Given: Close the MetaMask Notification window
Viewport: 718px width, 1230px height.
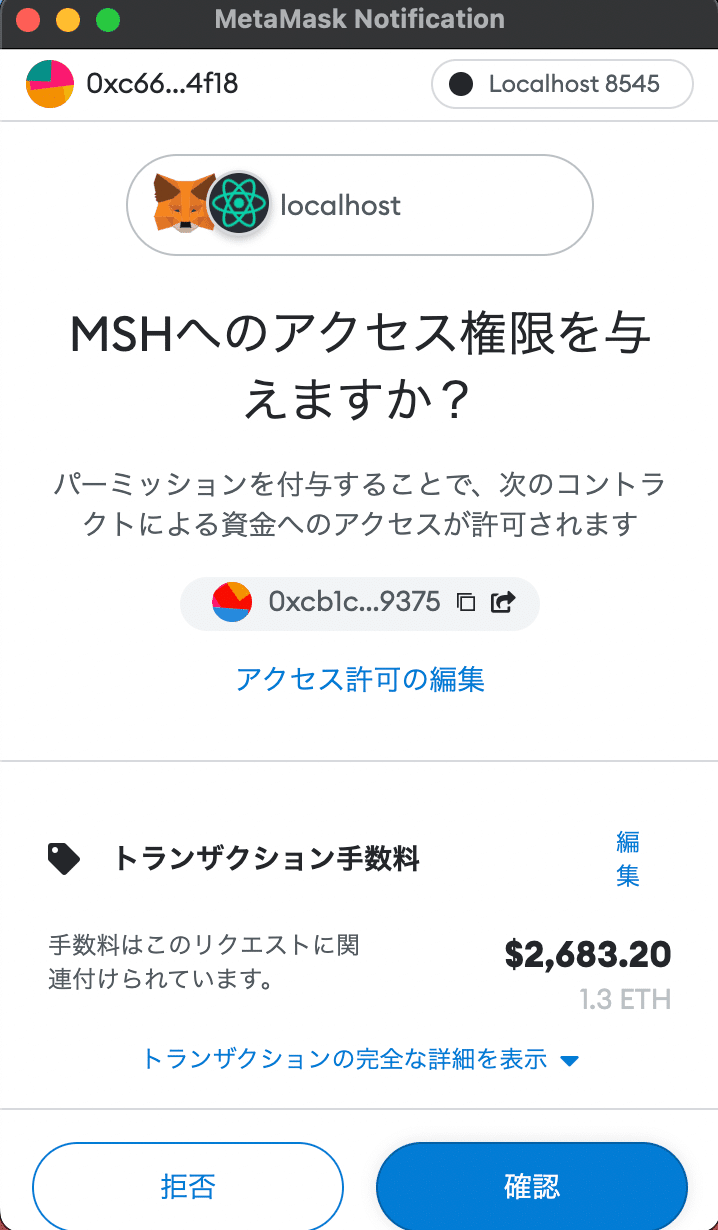Looking at the screenshot, I should point(28,19).
